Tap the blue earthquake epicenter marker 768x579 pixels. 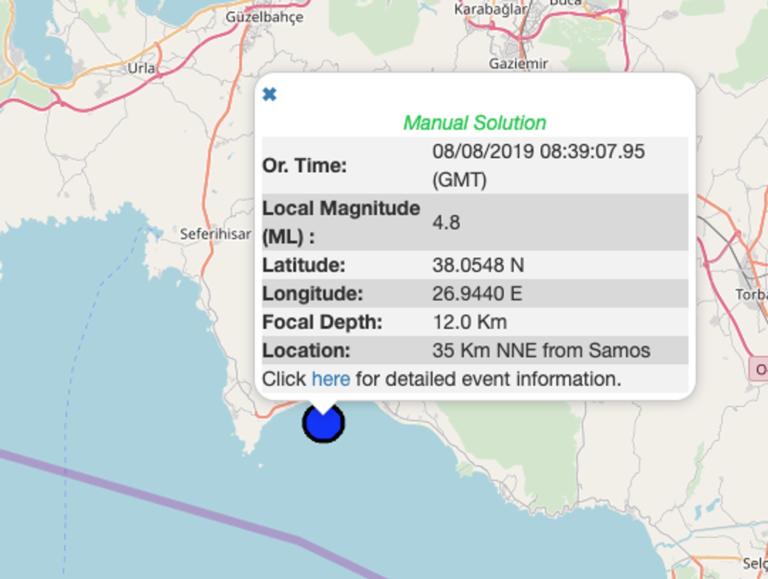(323, 423)
